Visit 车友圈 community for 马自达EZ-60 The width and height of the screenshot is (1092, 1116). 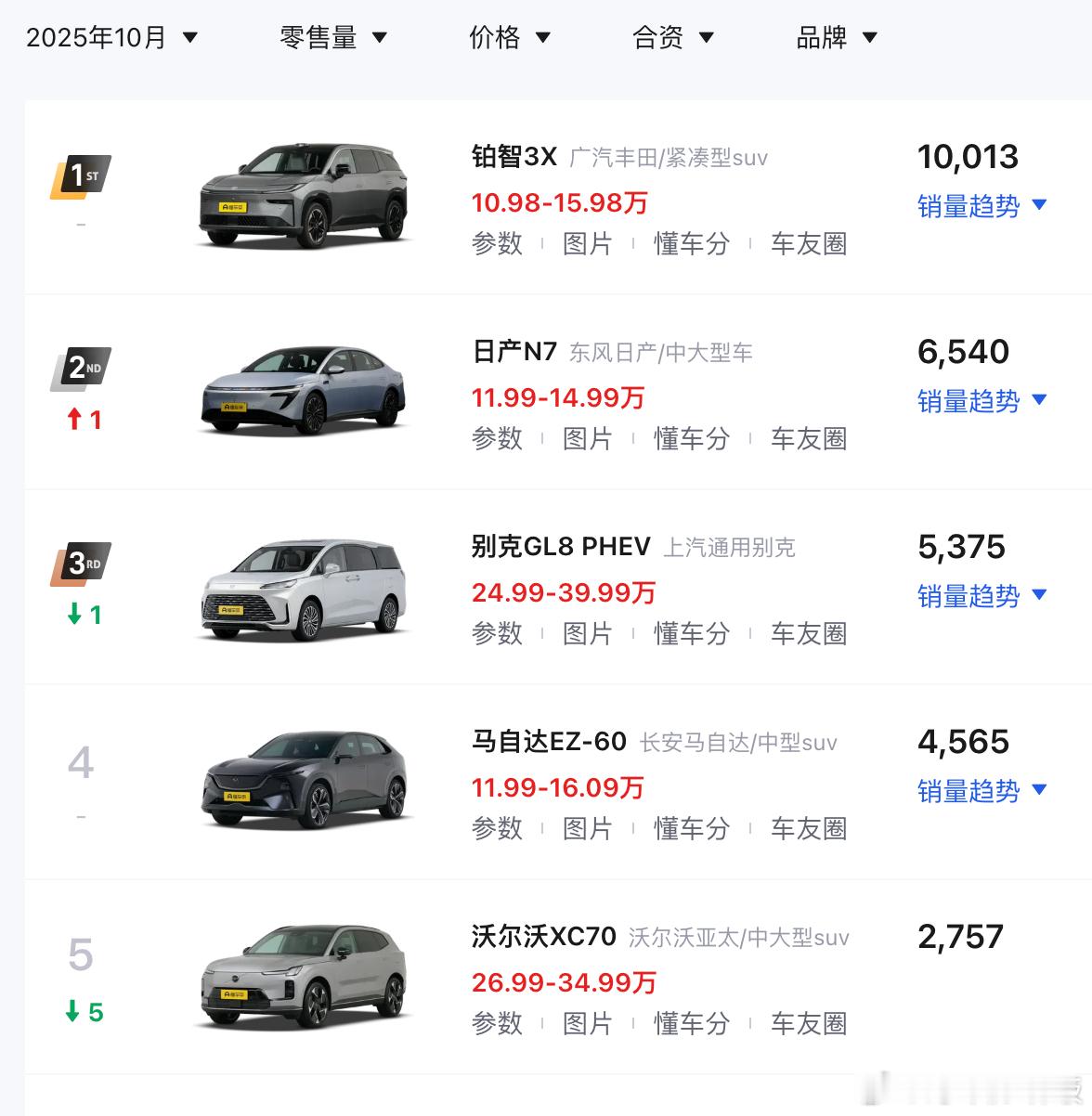point(808,828)
